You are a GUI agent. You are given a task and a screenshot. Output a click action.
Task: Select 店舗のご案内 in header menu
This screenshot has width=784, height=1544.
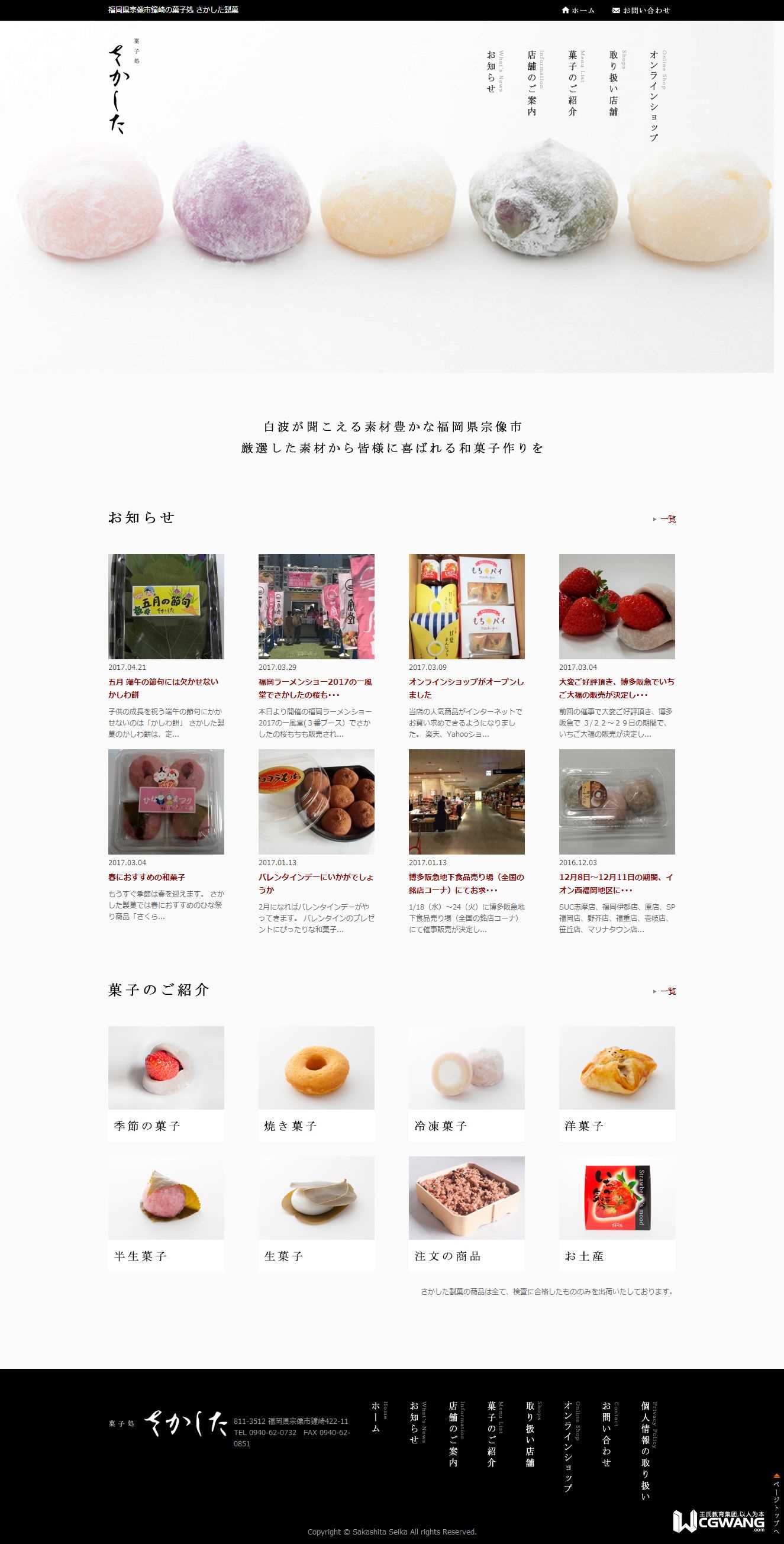pos(532,83)
